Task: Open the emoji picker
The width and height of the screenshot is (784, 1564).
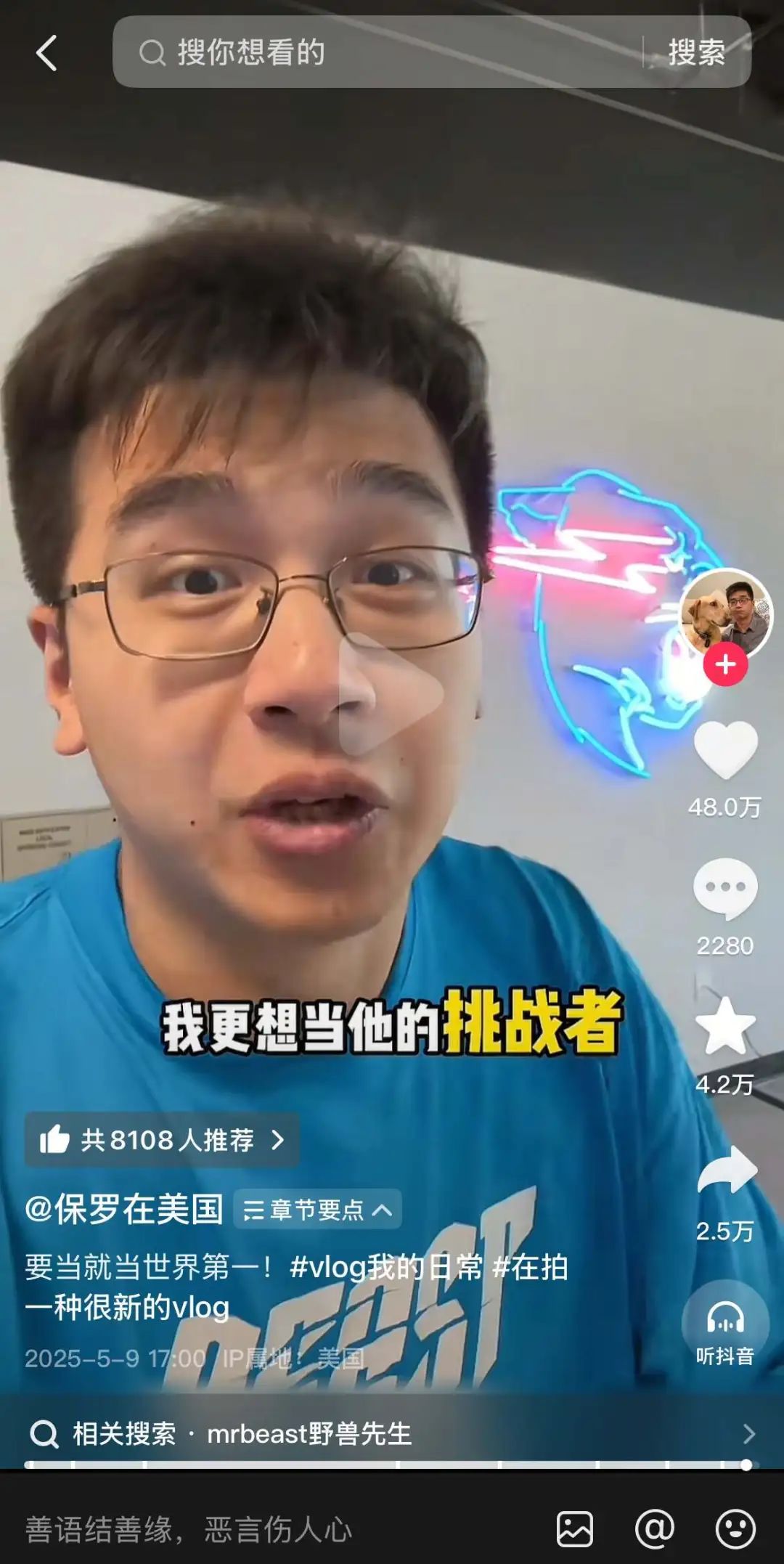Action: (x=735, y=1529)
